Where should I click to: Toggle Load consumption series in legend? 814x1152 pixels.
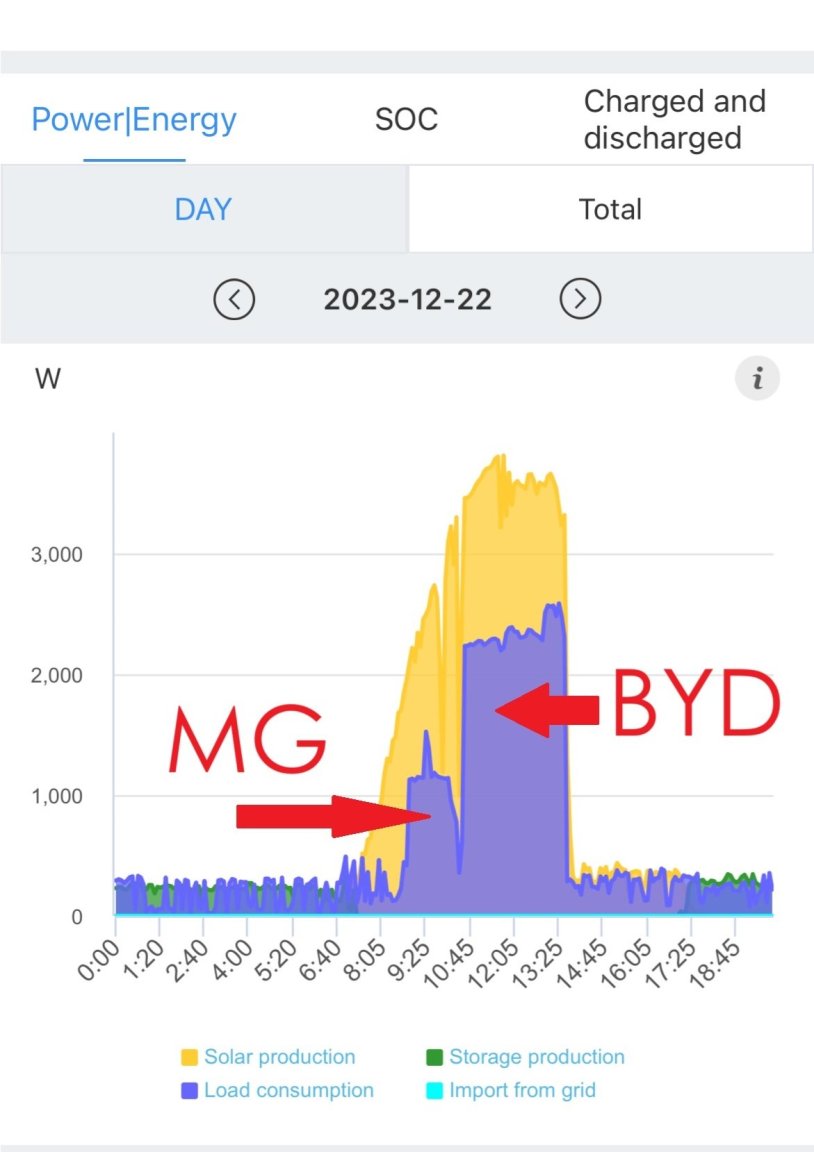click(x=277, y=1090)
